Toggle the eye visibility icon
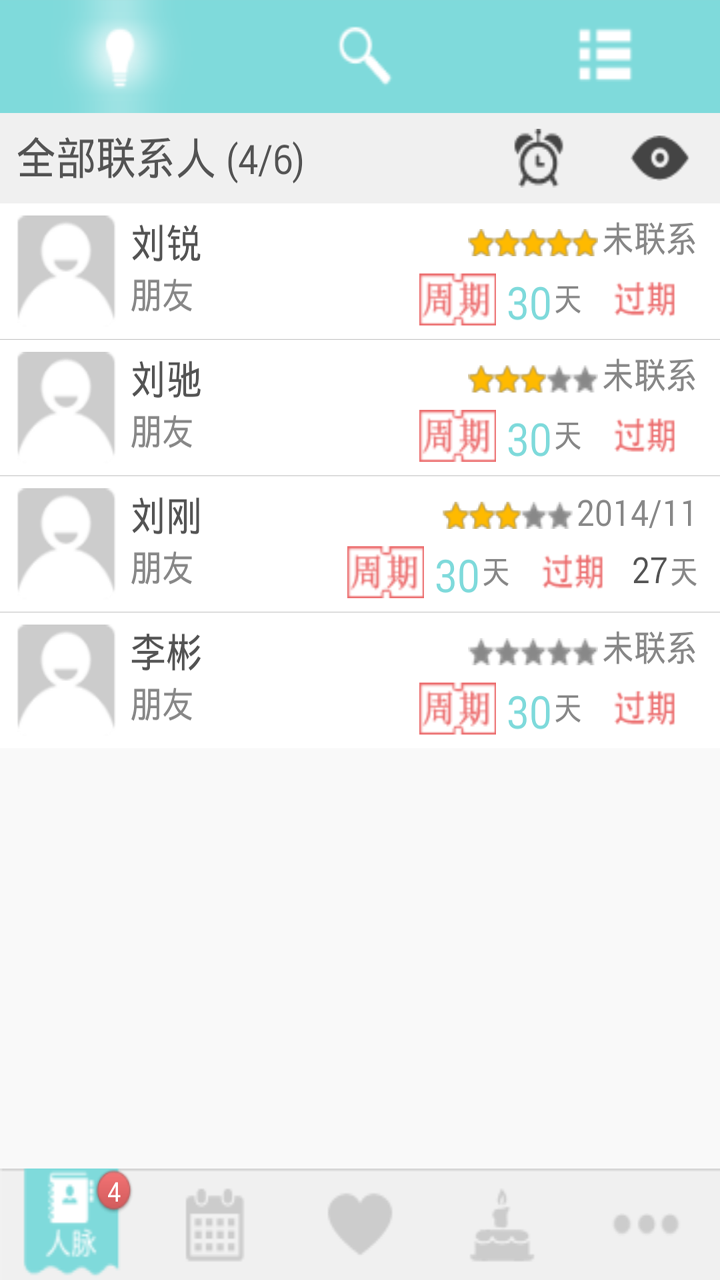The width and height of the screenshot is (720, 1280). 660,159
